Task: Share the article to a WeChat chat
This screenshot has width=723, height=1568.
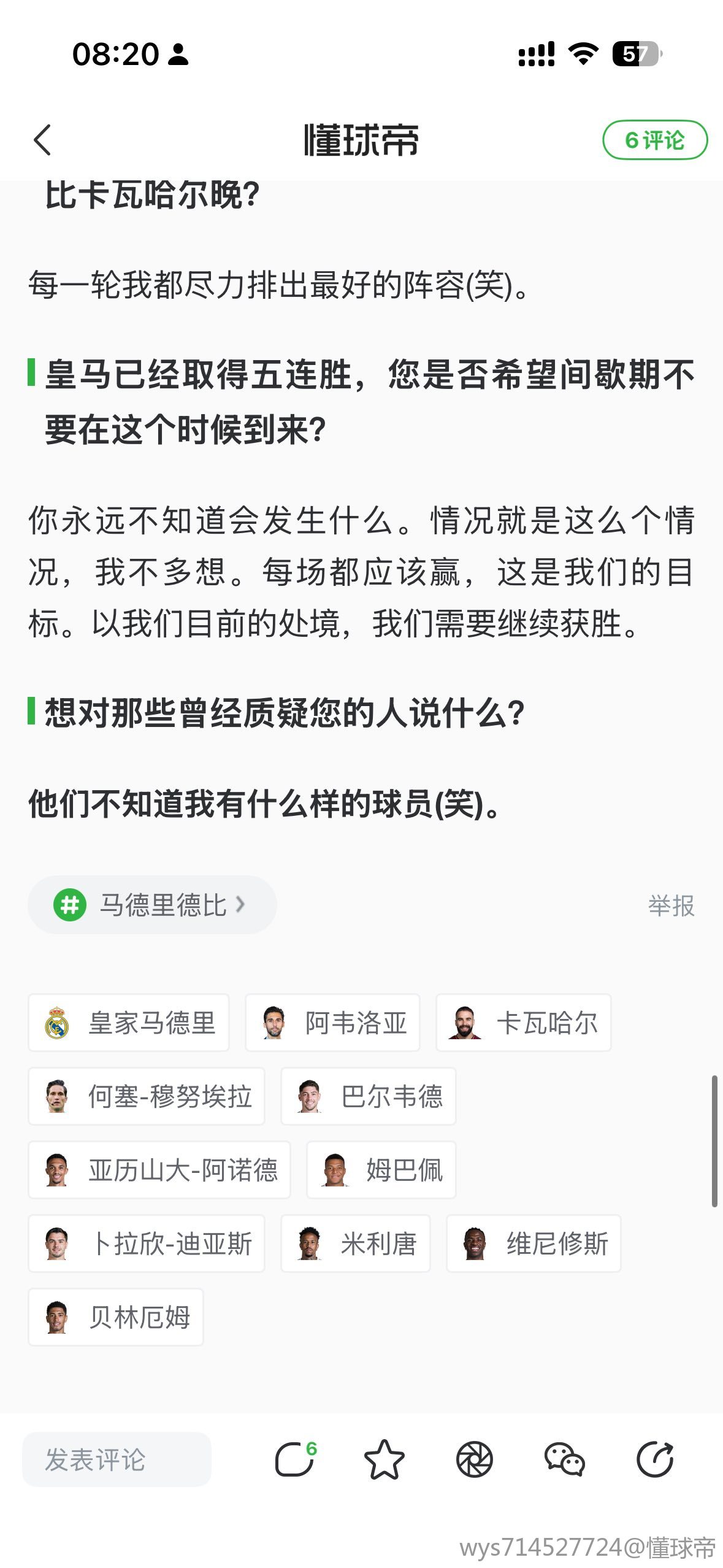Action: click(x=564, y=1459)
